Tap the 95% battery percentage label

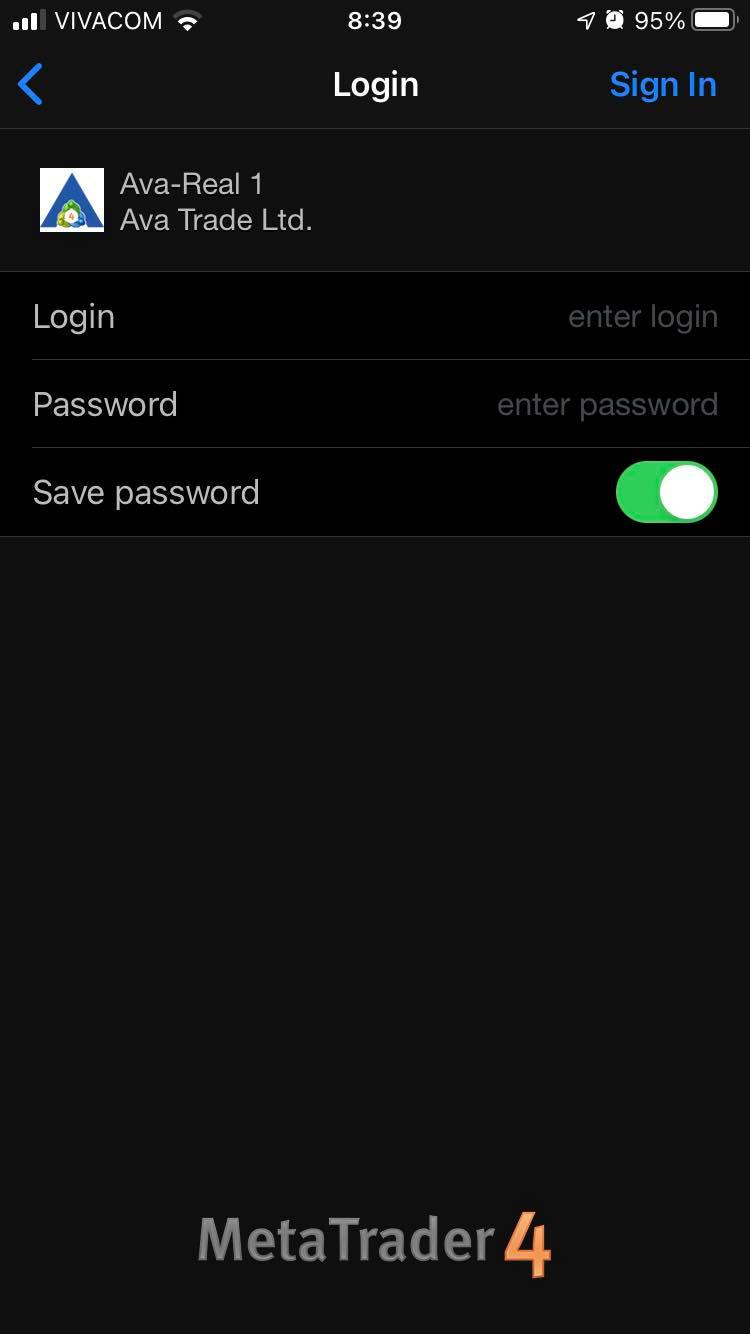click(x=660, y=18)
